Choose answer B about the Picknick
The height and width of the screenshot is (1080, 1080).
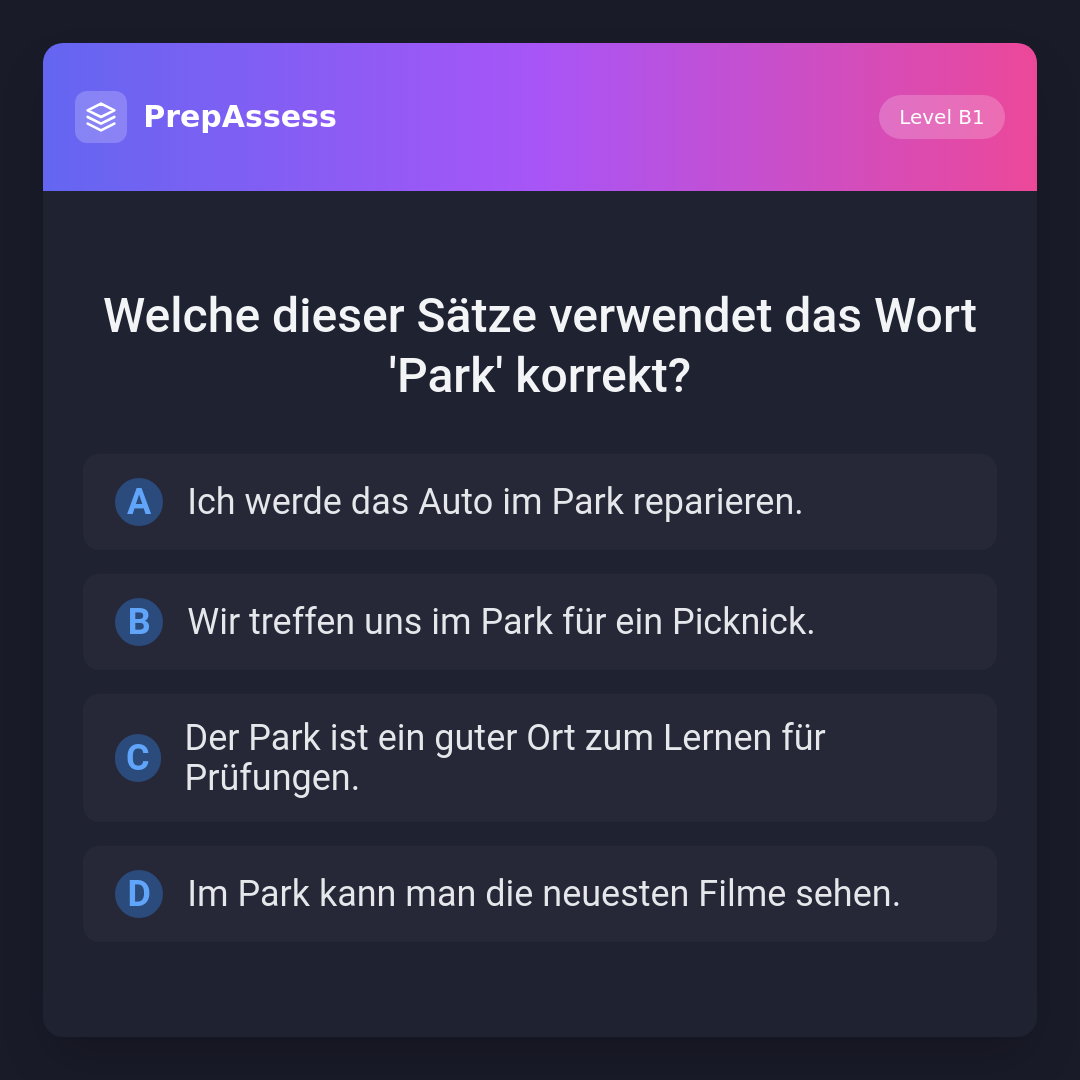coord(539,622)
